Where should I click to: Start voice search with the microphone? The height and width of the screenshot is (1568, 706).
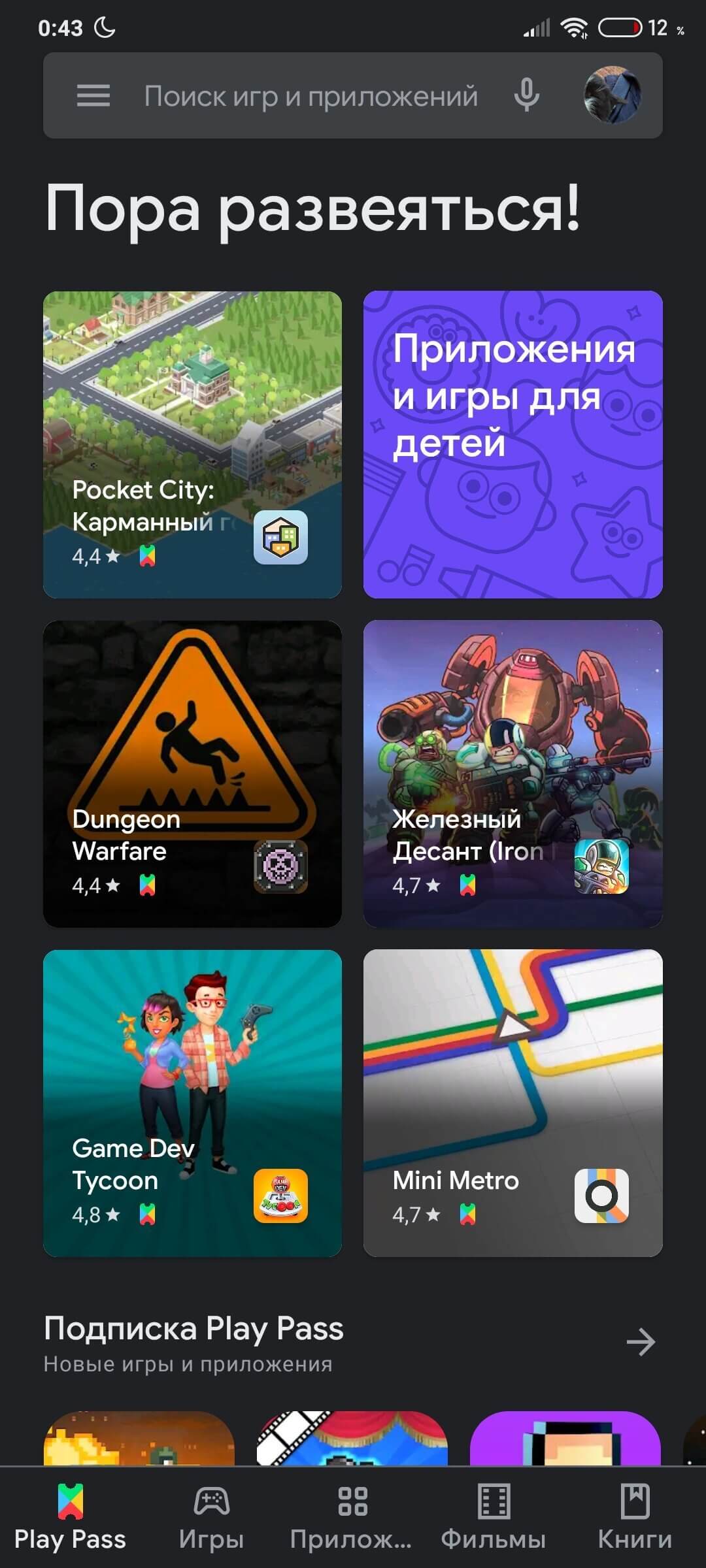pyautogui.click(x=526, y=95)
